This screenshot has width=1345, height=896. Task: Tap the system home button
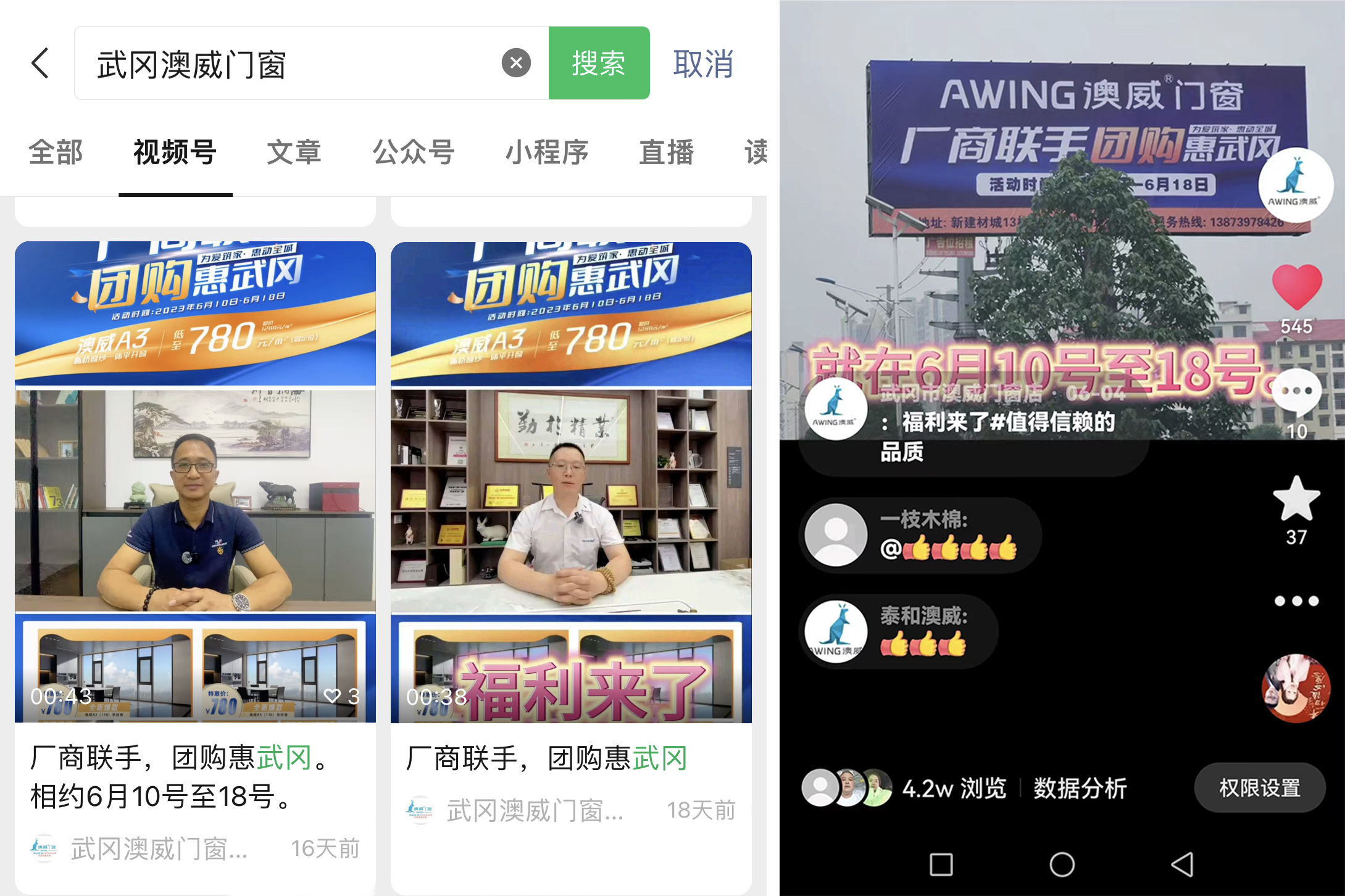pos(1062,865)
